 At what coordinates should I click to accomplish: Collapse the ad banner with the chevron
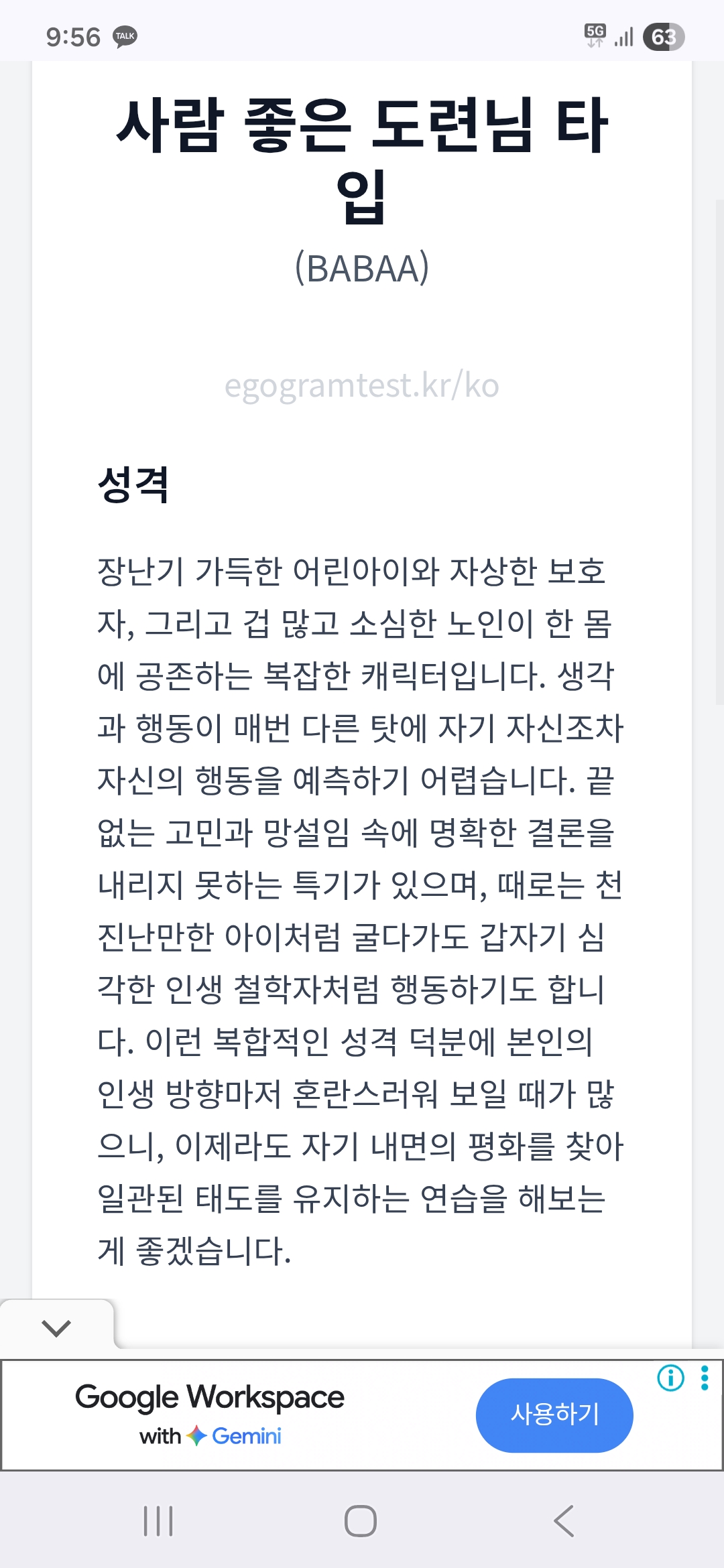[56, 1327]
